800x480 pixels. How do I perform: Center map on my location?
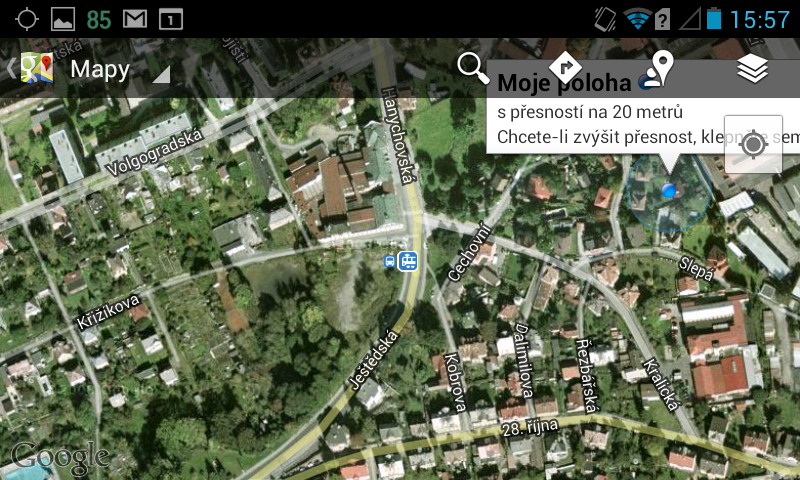[x=753, y=144]
